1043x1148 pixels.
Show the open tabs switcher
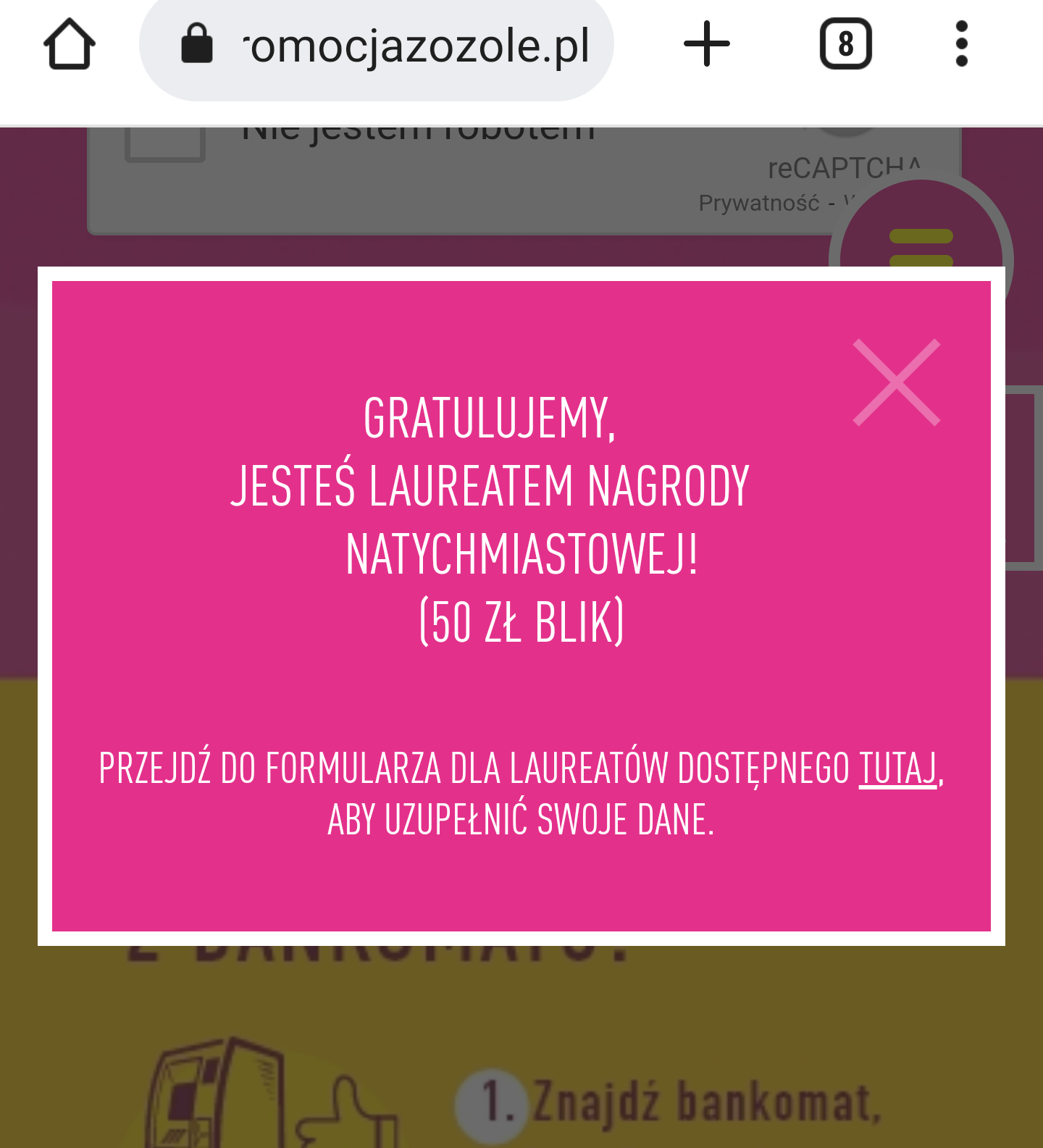pyautogui.click(x=845, y=45)
